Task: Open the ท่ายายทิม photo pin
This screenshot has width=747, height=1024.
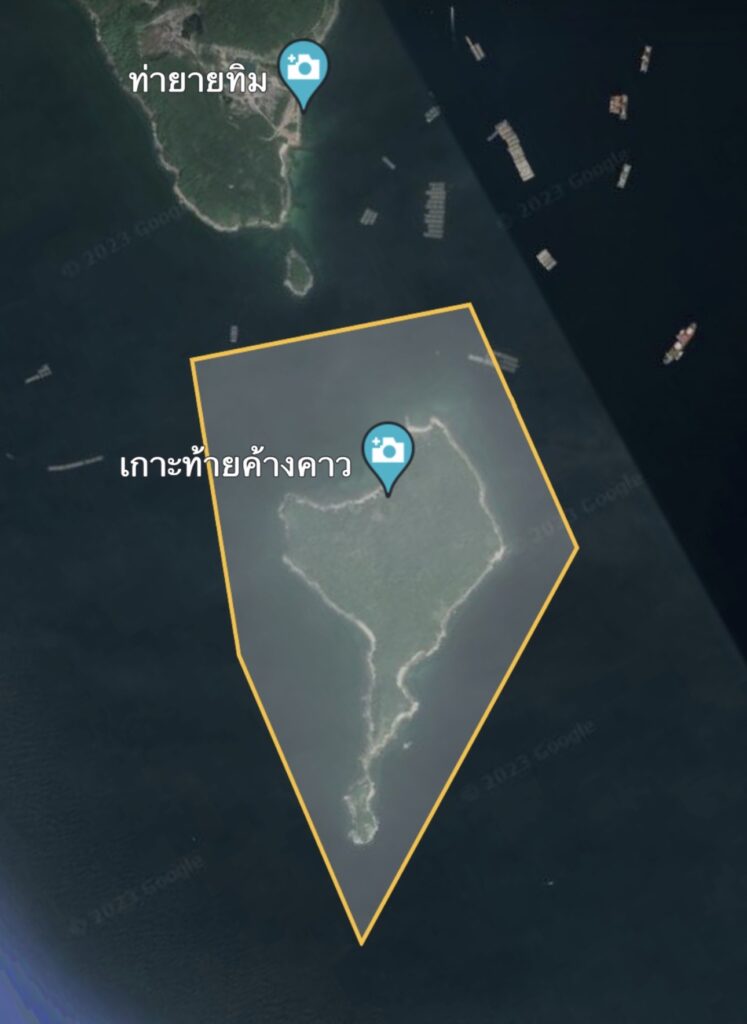Action: pyautogui.click(x=303, y=70)
